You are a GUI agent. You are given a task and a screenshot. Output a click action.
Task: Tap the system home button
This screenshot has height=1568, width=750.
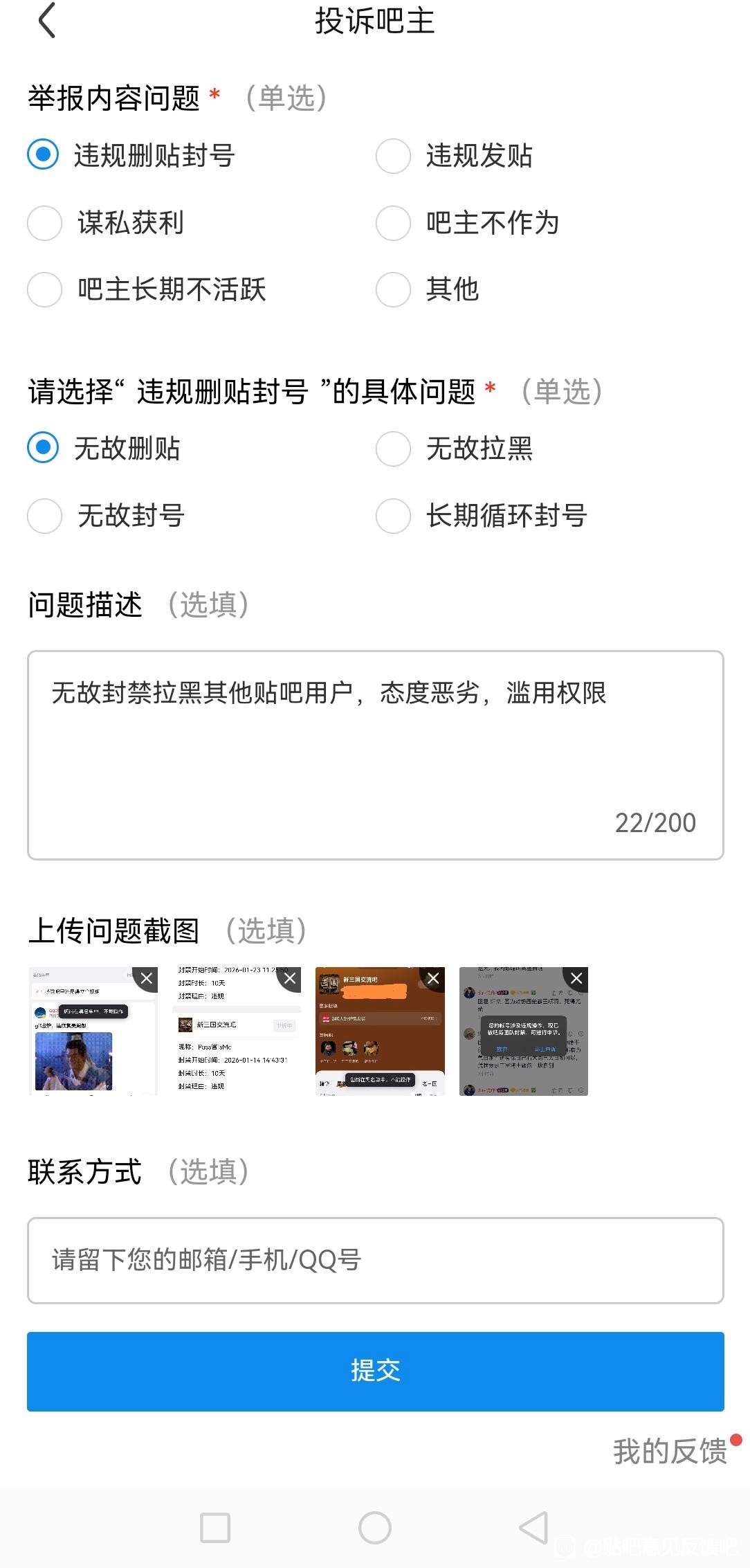[375, 1527]
